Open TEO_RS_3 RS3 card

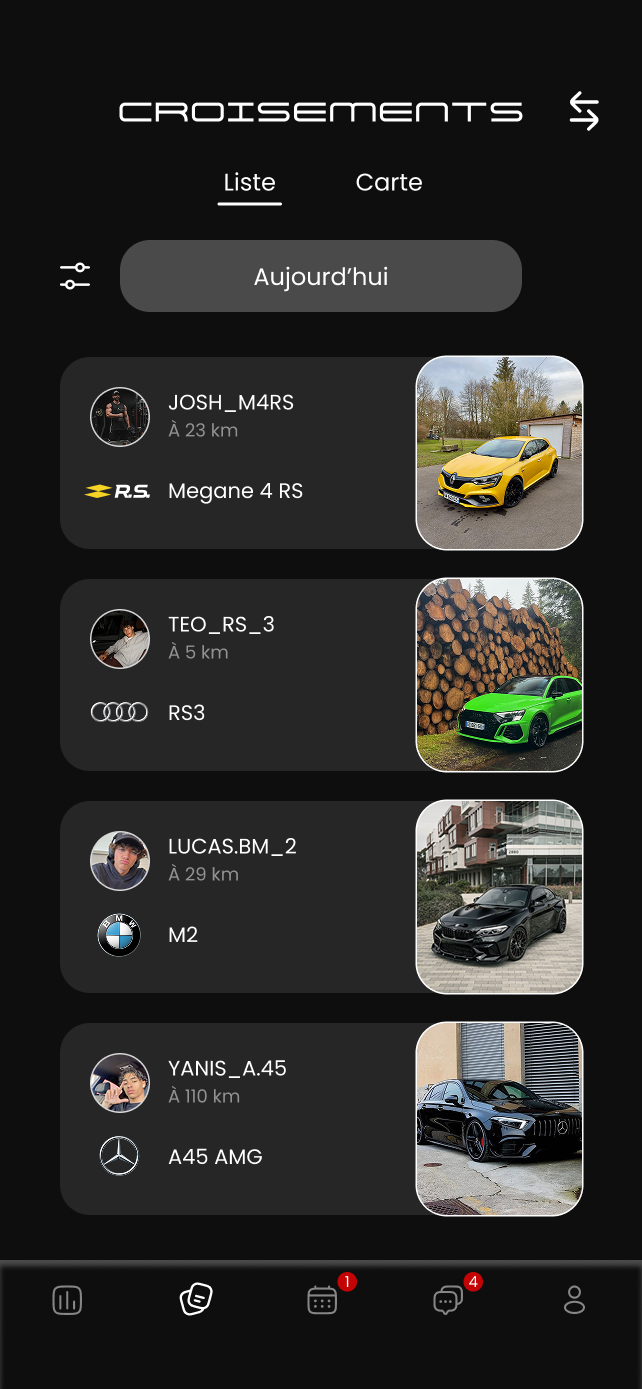point(240,675)
